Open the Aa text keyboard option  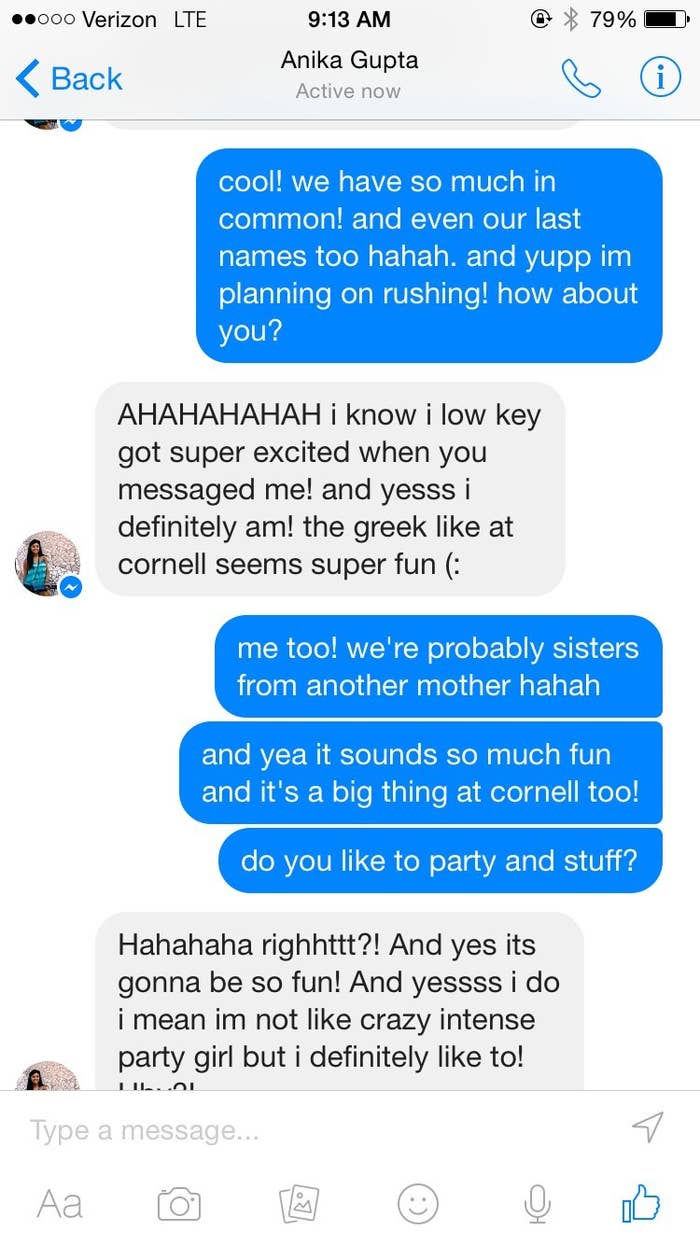coord(59,1203)
